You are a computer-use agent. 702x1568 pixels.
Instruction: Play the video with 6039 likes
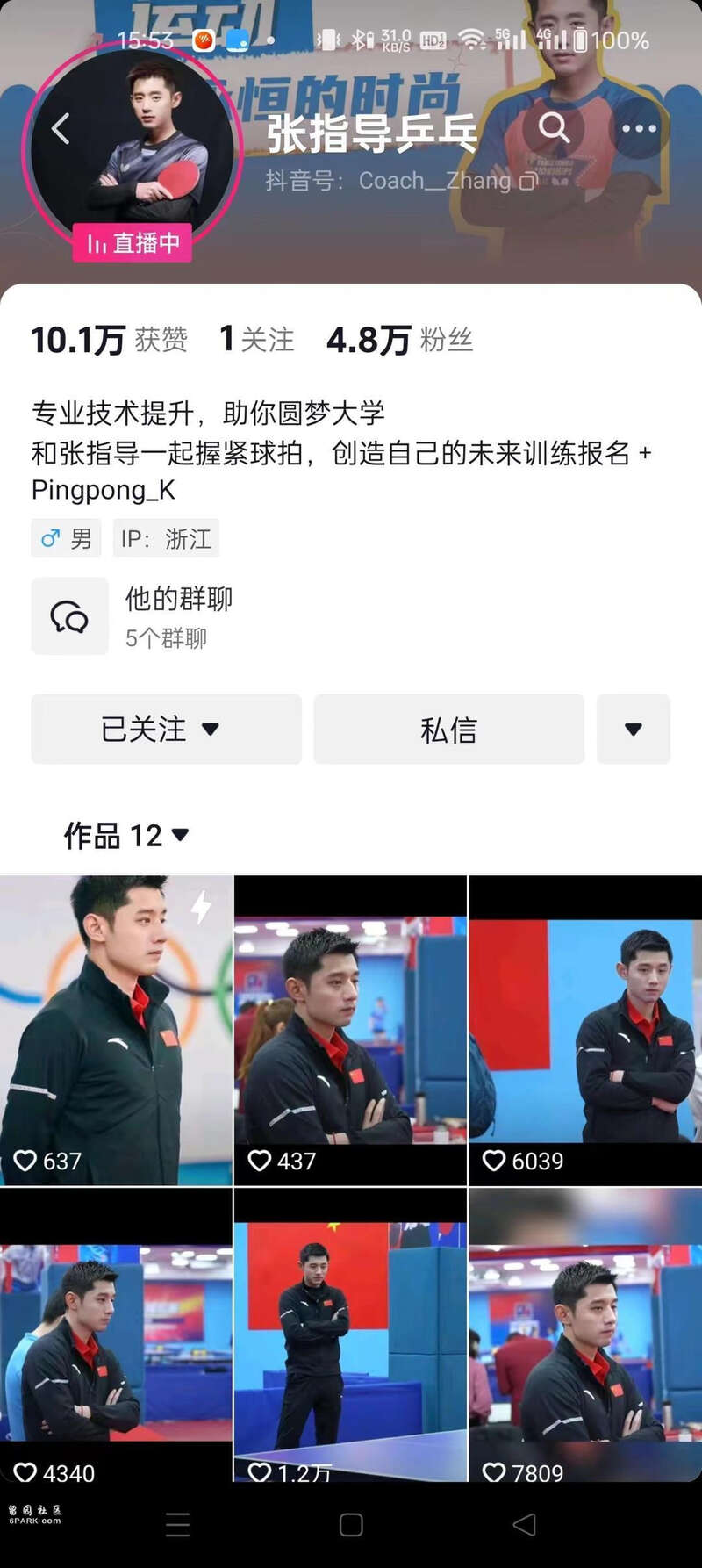click(x=585, y=1030)
